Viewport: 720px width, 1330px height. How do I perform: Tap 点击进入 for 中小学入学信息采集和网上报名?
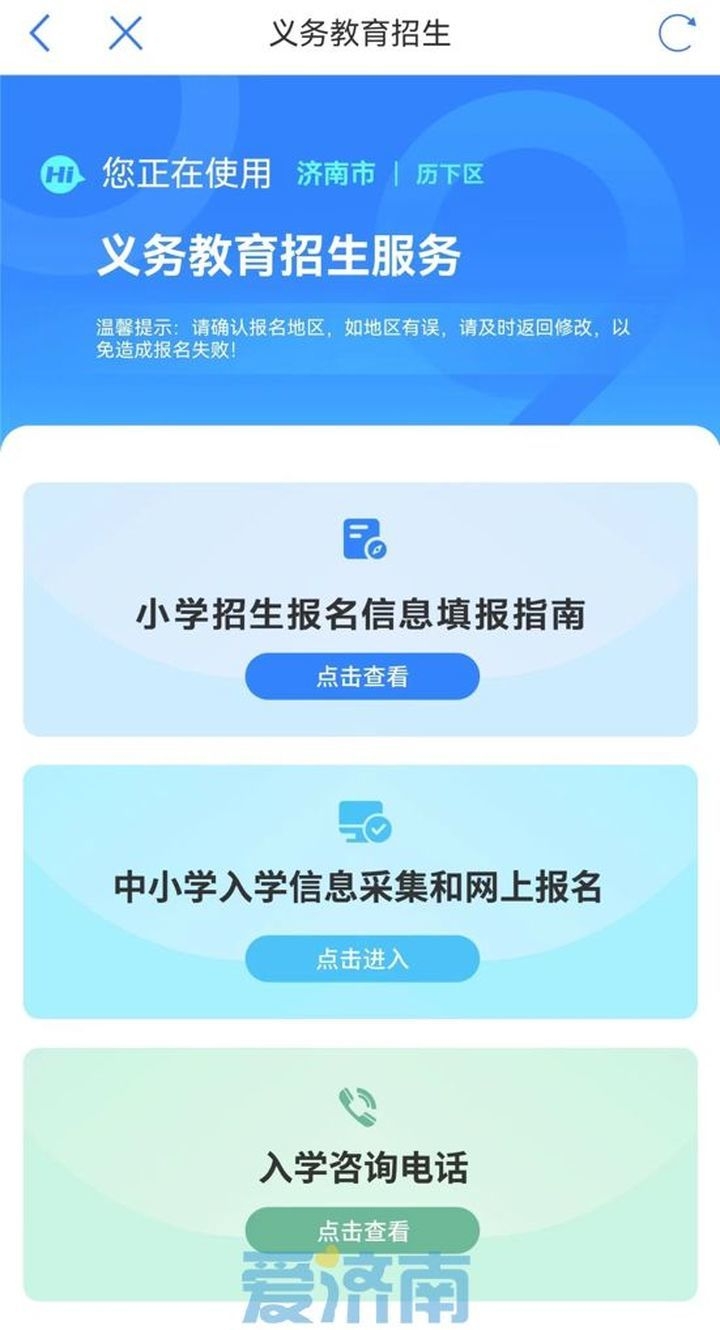[362, 959]
